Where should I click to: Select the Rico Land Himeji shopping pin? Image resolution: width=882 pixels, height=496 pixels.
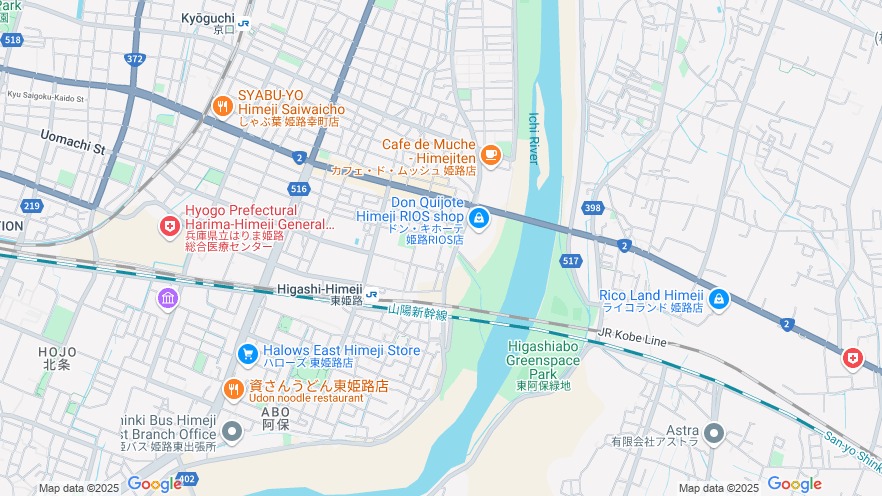tap(718, 299)
